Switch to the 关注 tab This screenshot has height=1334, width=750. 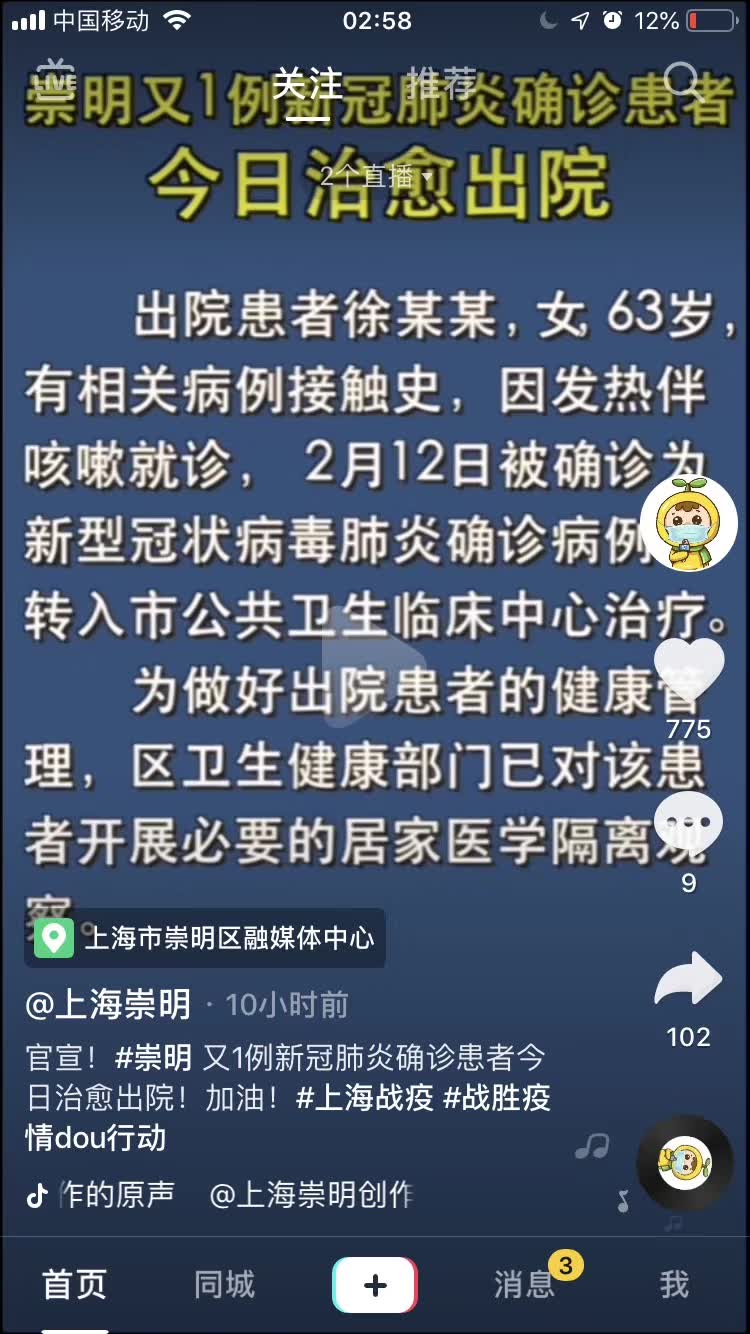coord(307,85)
